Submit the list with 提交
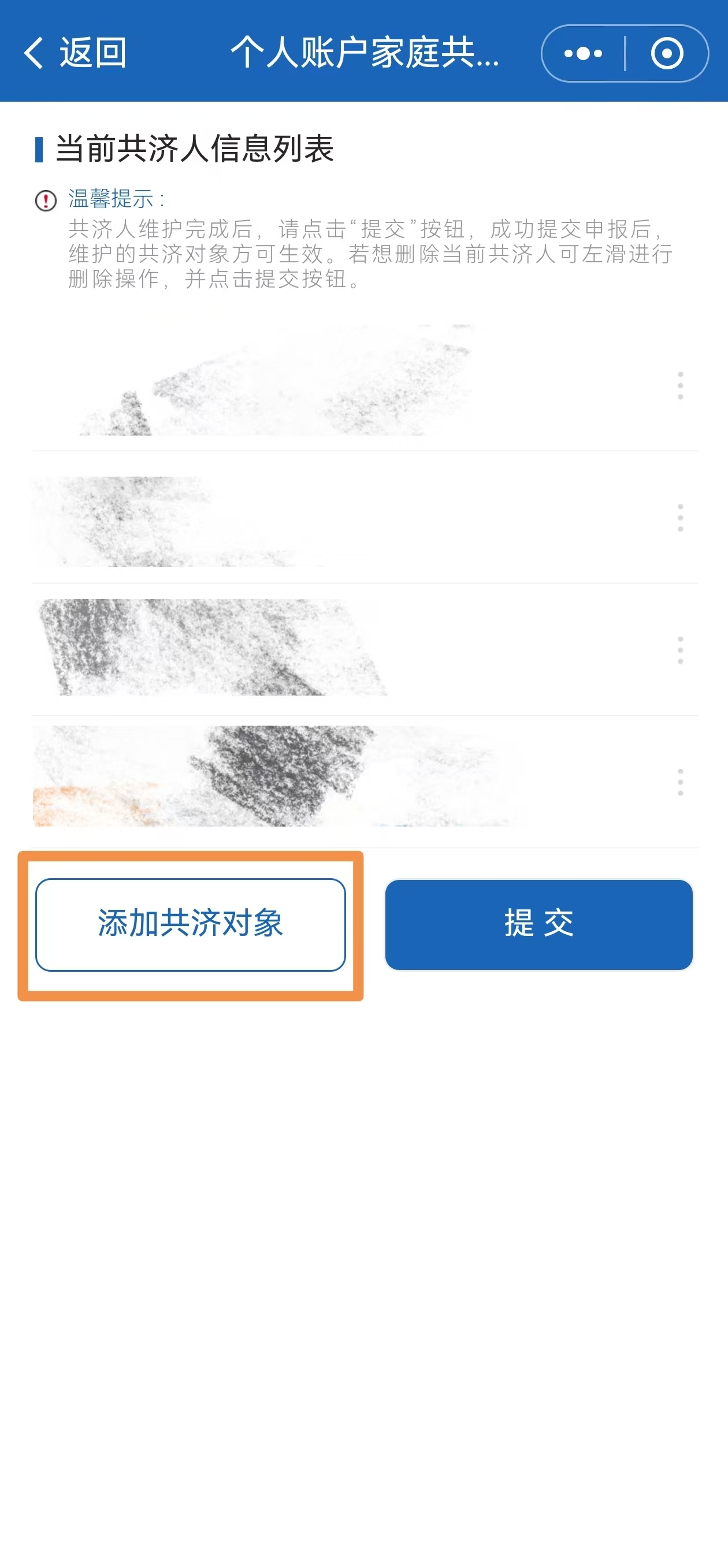 (538, 924)
